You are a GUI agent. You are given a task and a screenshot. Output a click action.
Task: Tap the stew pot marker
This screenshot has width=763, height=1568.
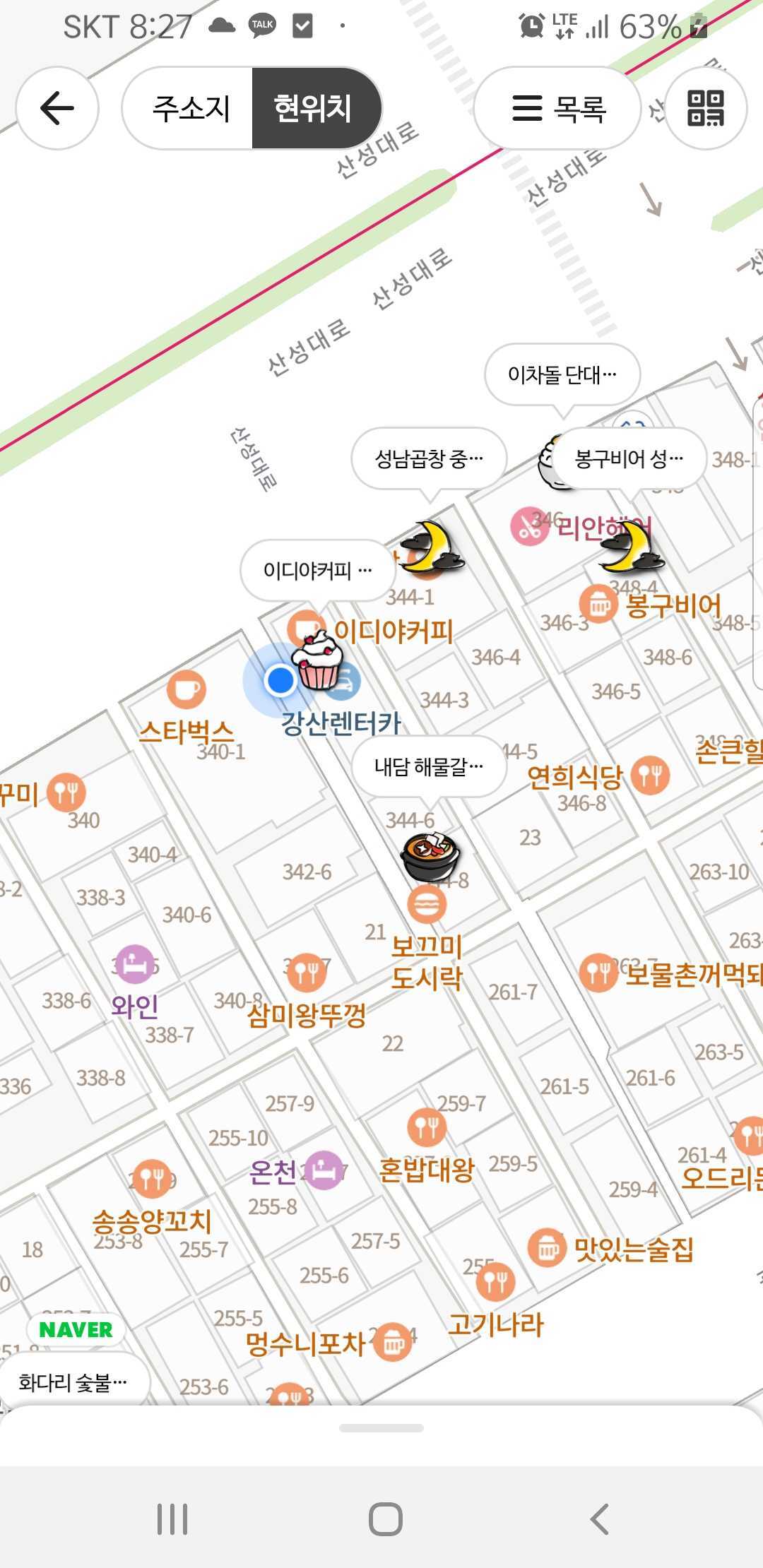(430, 856)
